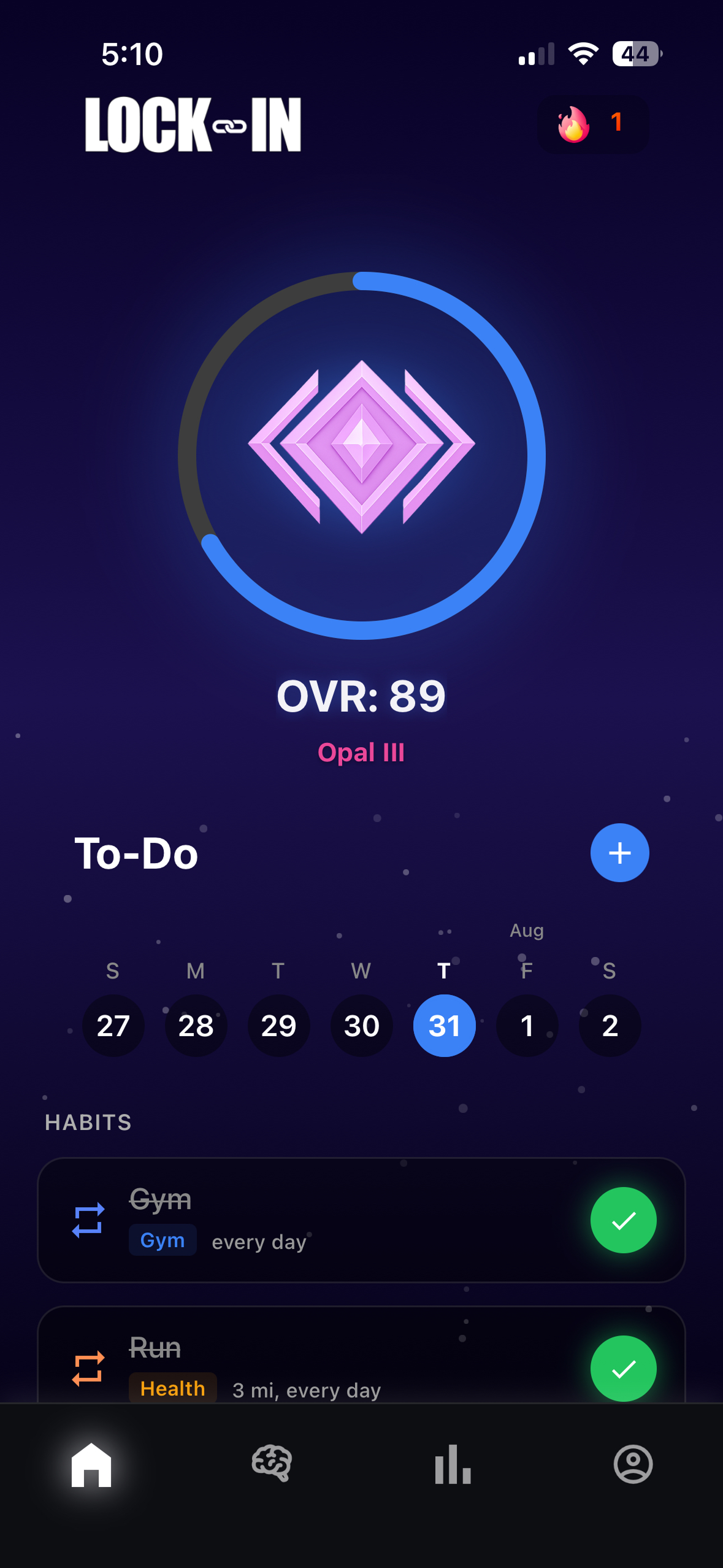
Task: Tap the Home icon in bottom navigation
Action: pos(90,1465)
